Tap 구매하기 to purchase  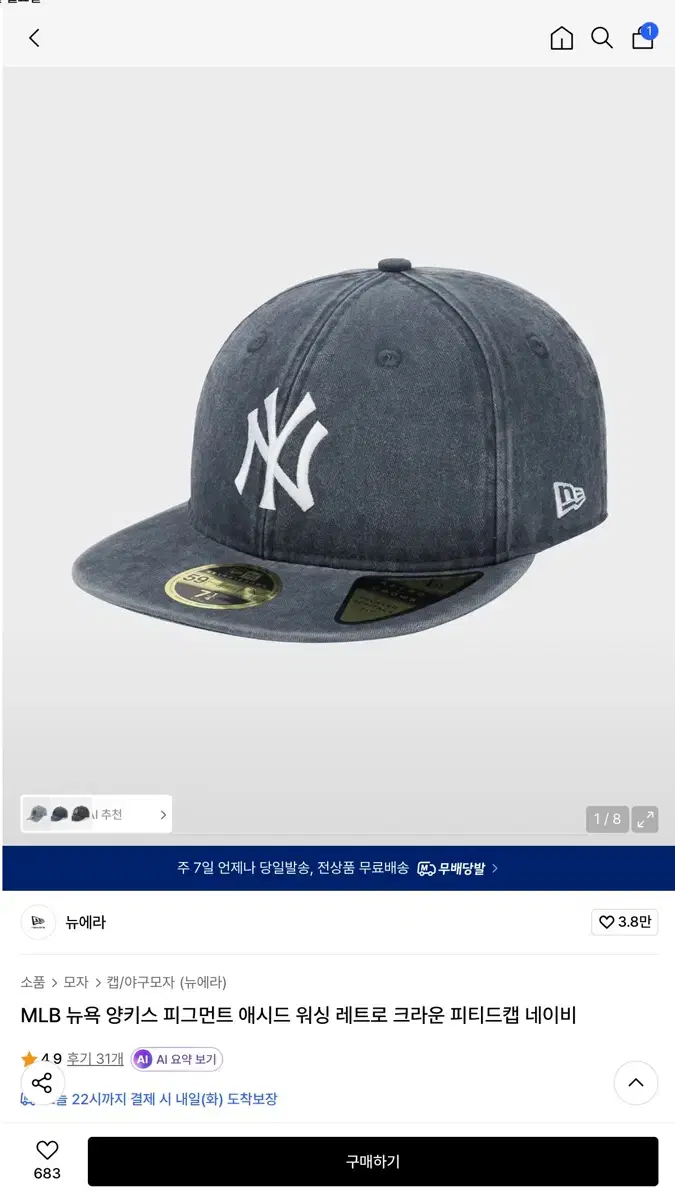(x=373, y=1162)
